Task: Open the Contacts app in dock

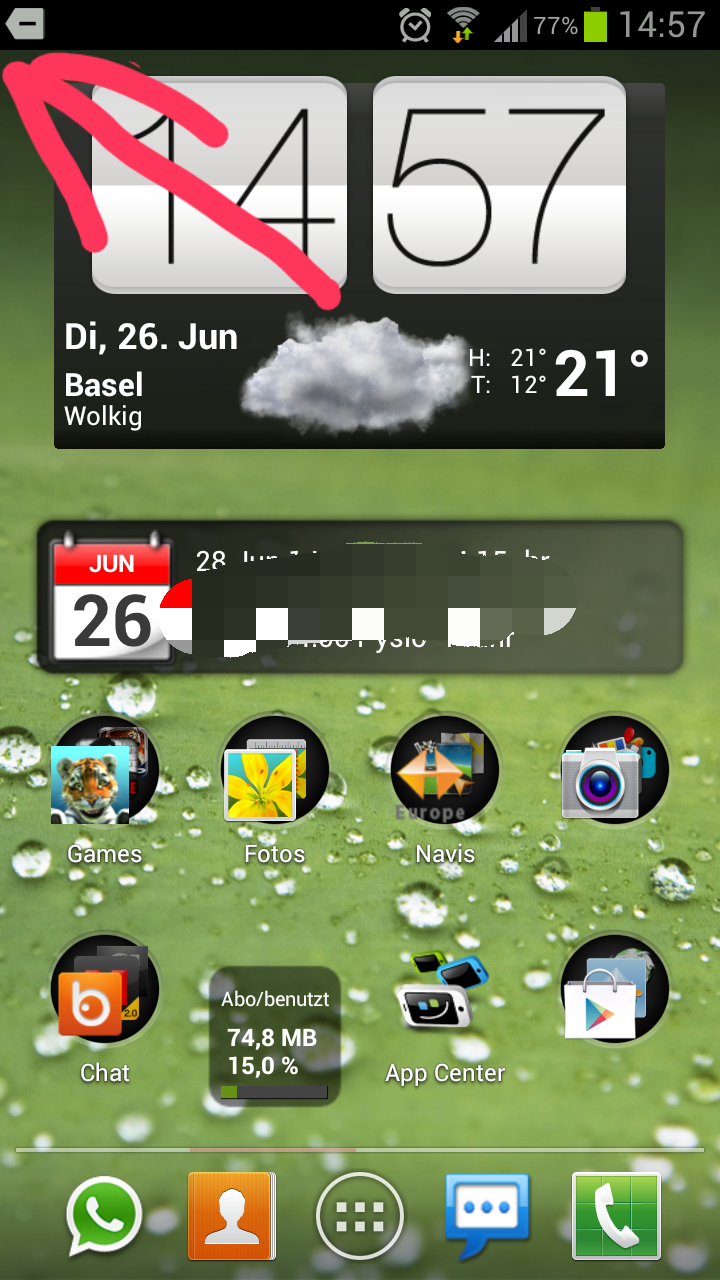Action: coord(232,1216)
